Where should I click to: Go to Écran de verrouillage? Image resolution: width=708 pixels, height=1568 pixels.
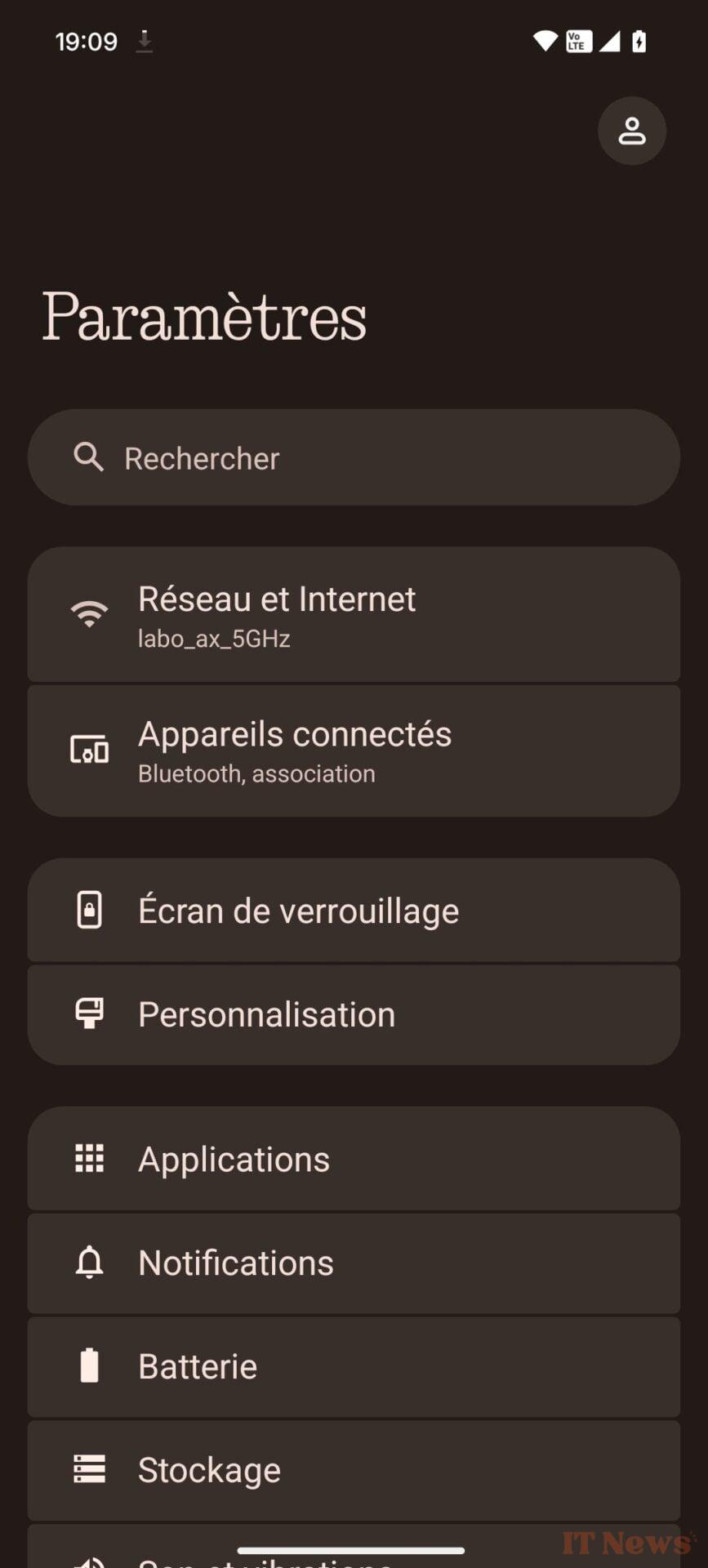(x=354, y=910)
